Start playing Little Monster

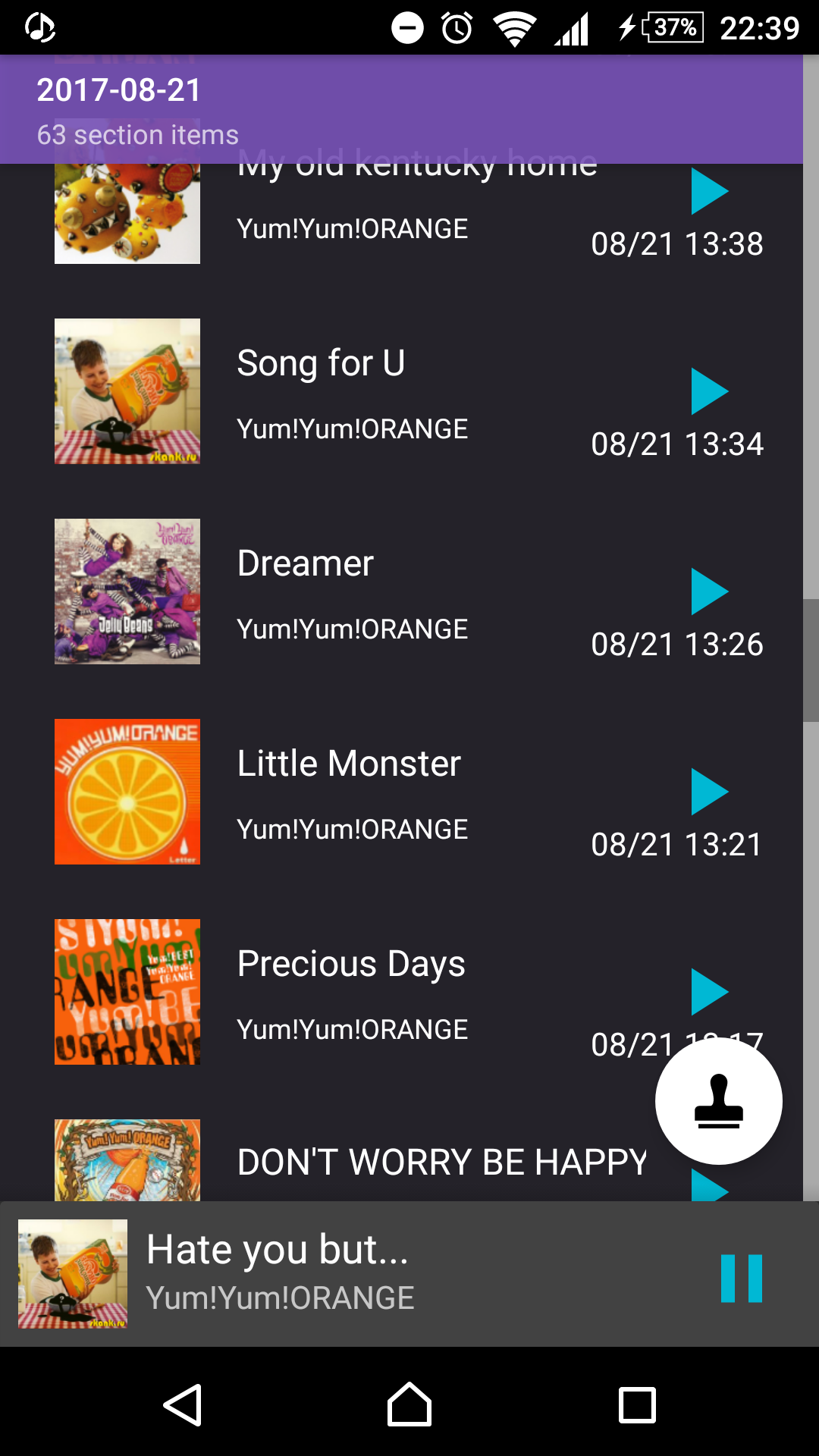pos(709,792)
